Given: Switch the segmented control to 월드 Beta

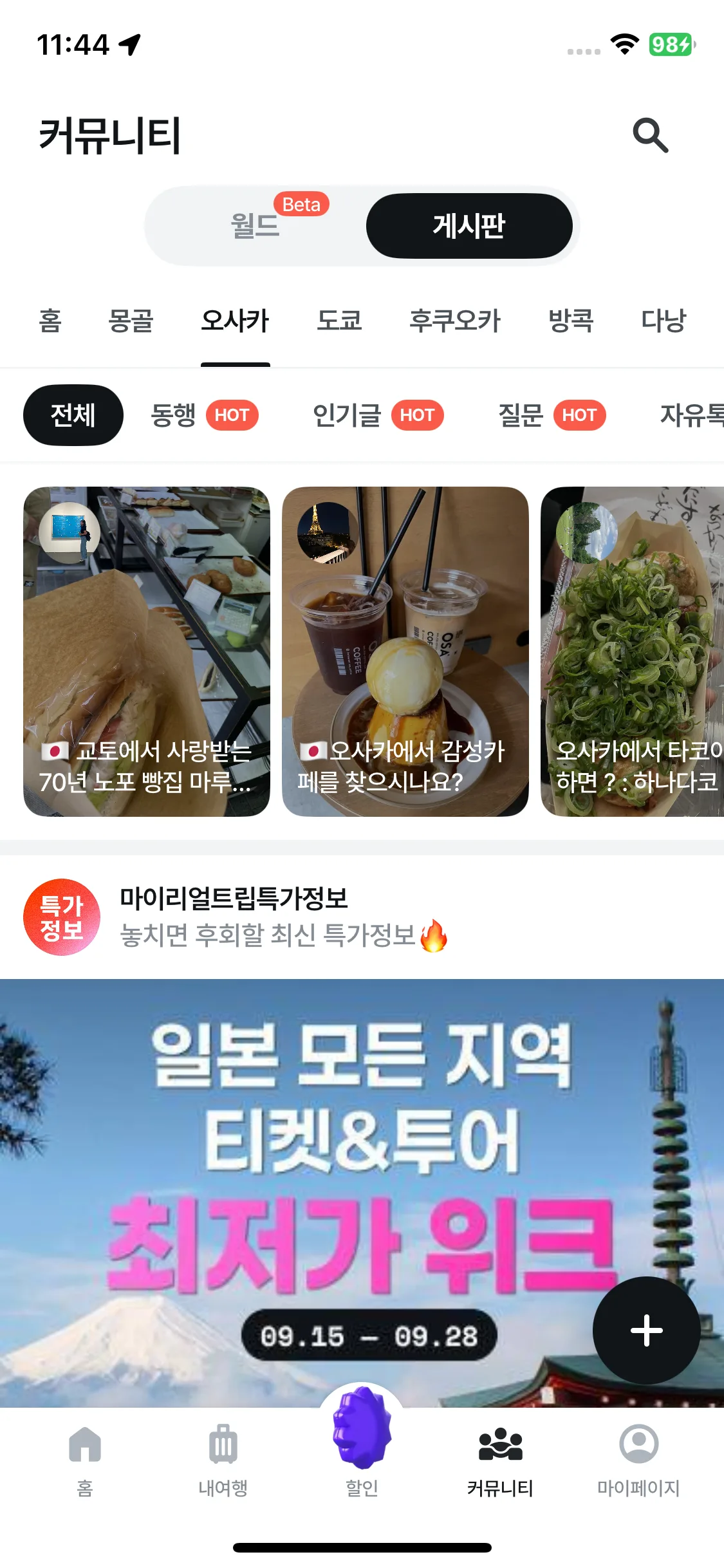Looking at the screenshot, I should coord(255,226).
